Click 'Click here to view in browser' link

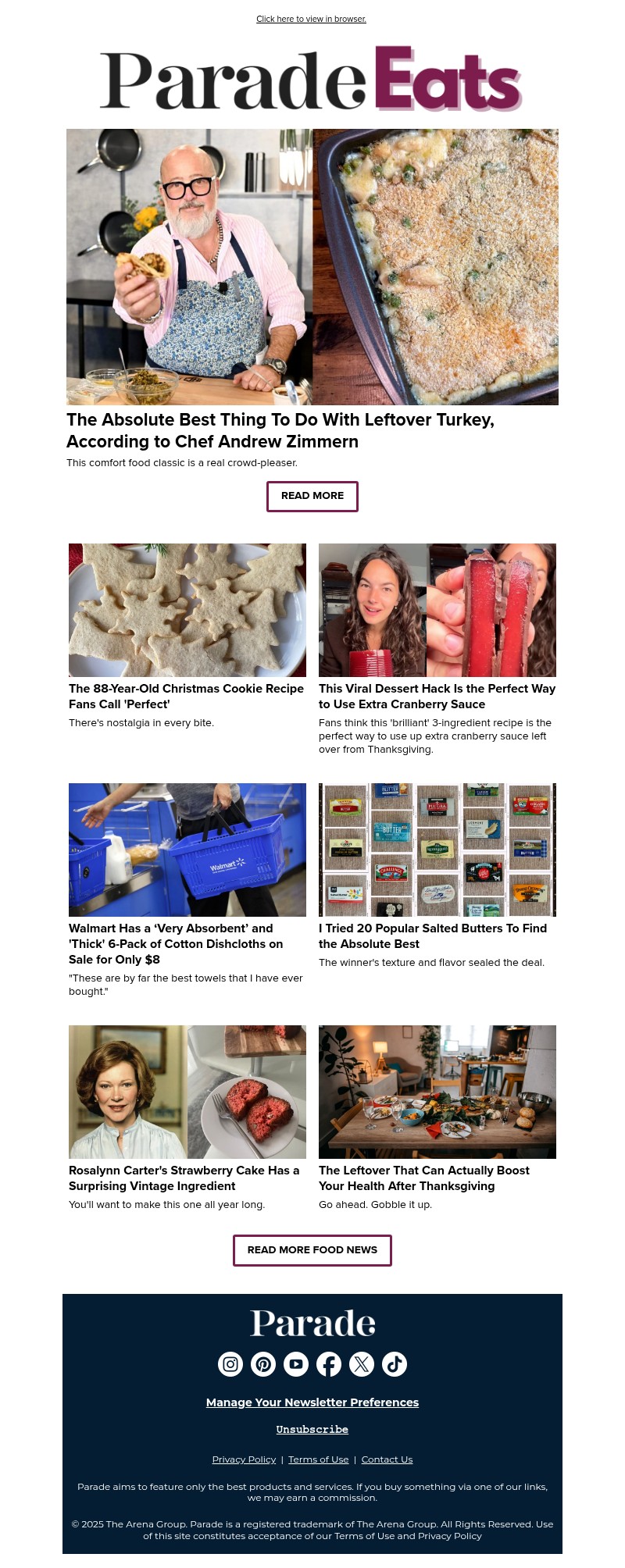click(311, 19)
